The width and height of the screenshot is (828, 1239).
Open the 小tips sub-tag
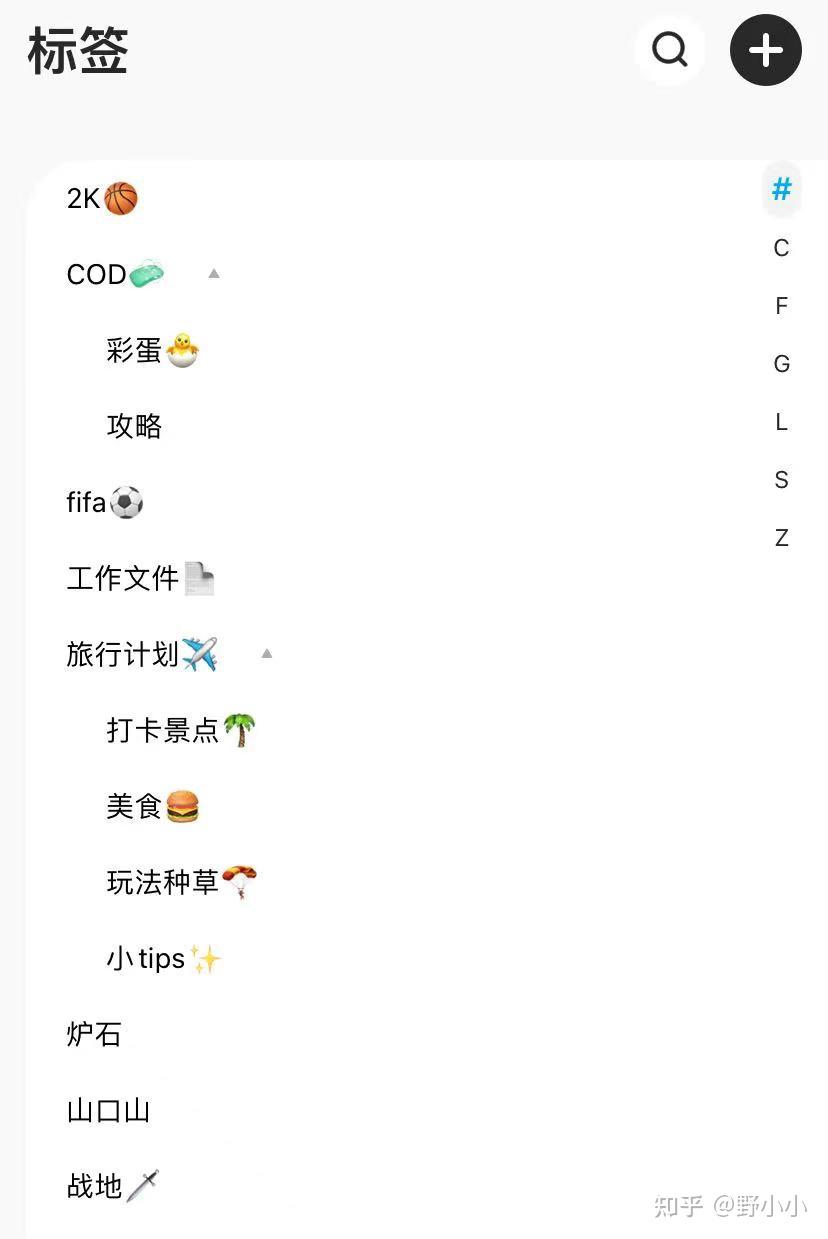click(x=163, y=958)
